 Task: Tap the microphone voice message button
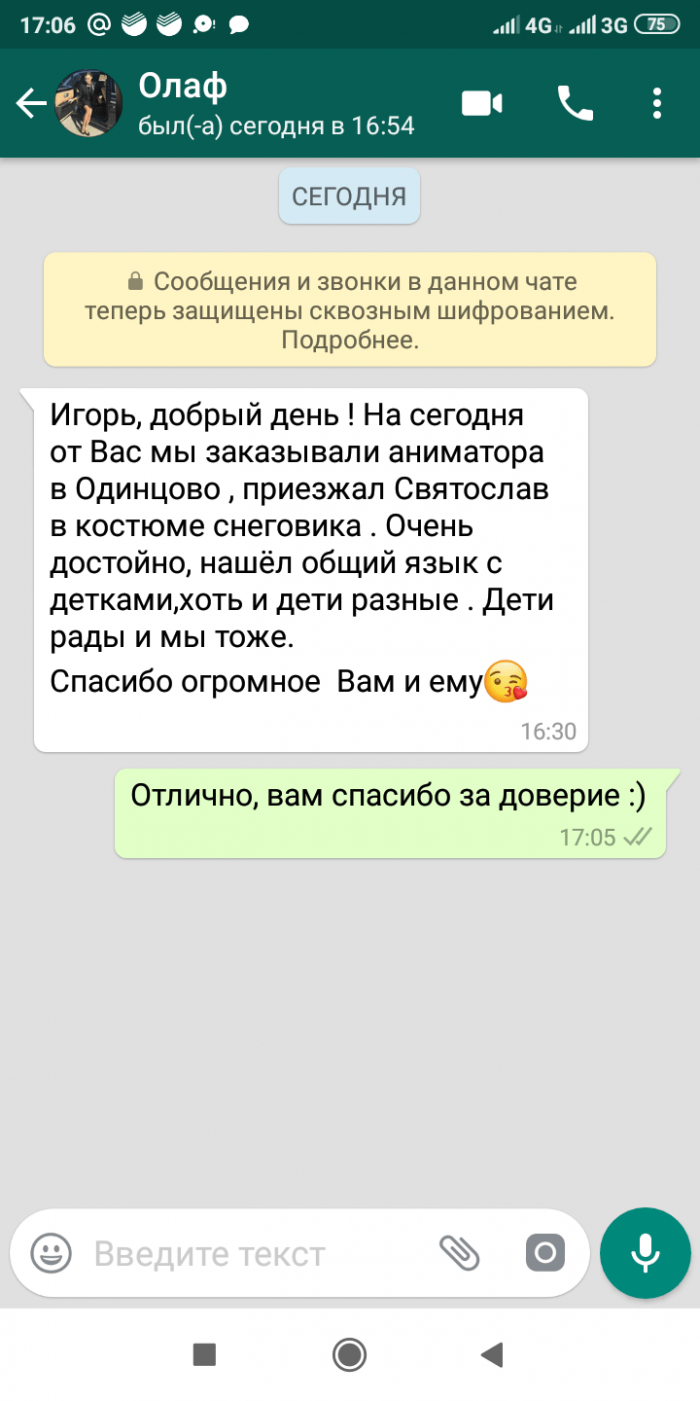[645, 1252]
